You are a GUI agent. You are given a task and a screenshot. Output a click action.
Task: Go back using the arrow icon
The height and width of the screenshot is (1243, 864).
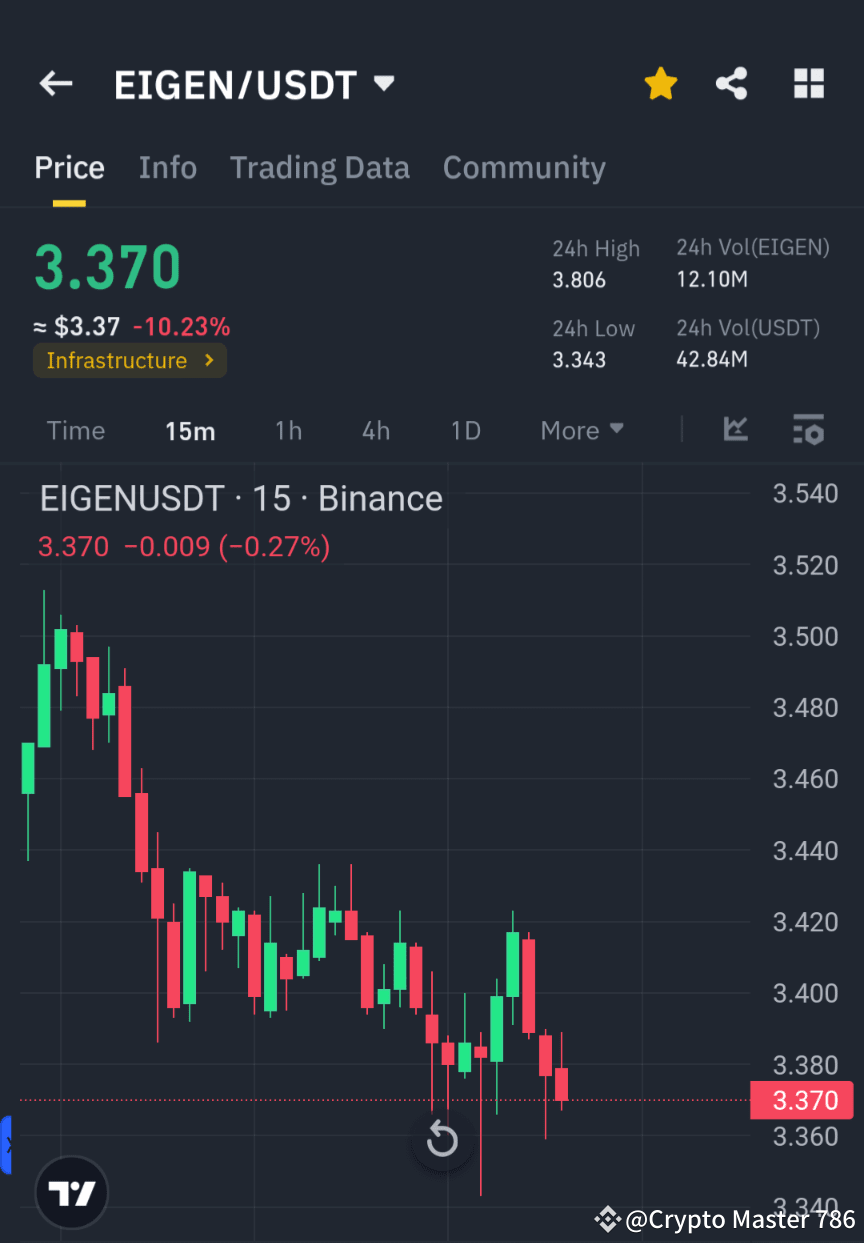tap(55, 83)
